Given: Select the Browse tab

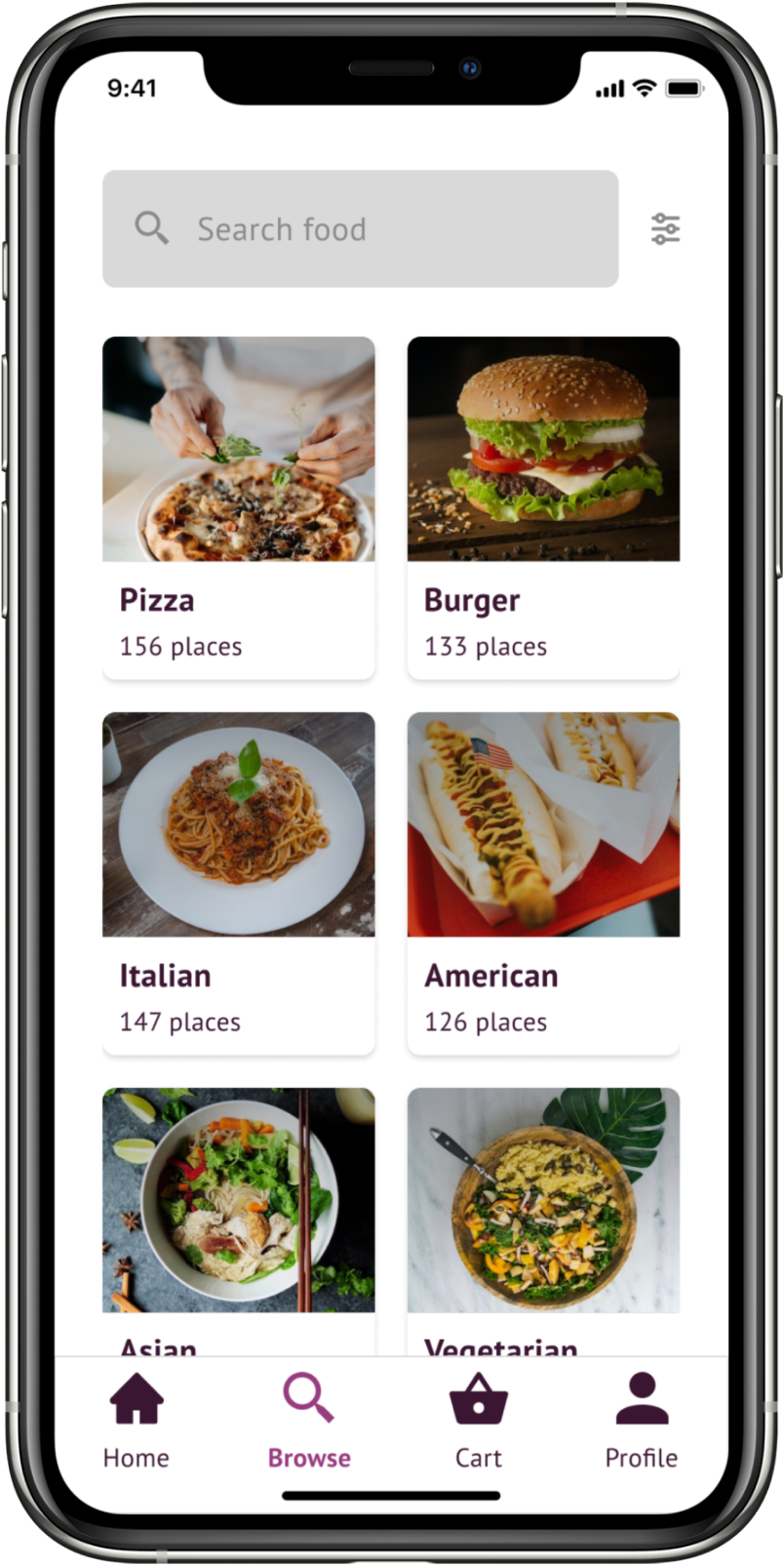Looking at the screenshot, I should pyautogui.click(x=309, y=1420).
